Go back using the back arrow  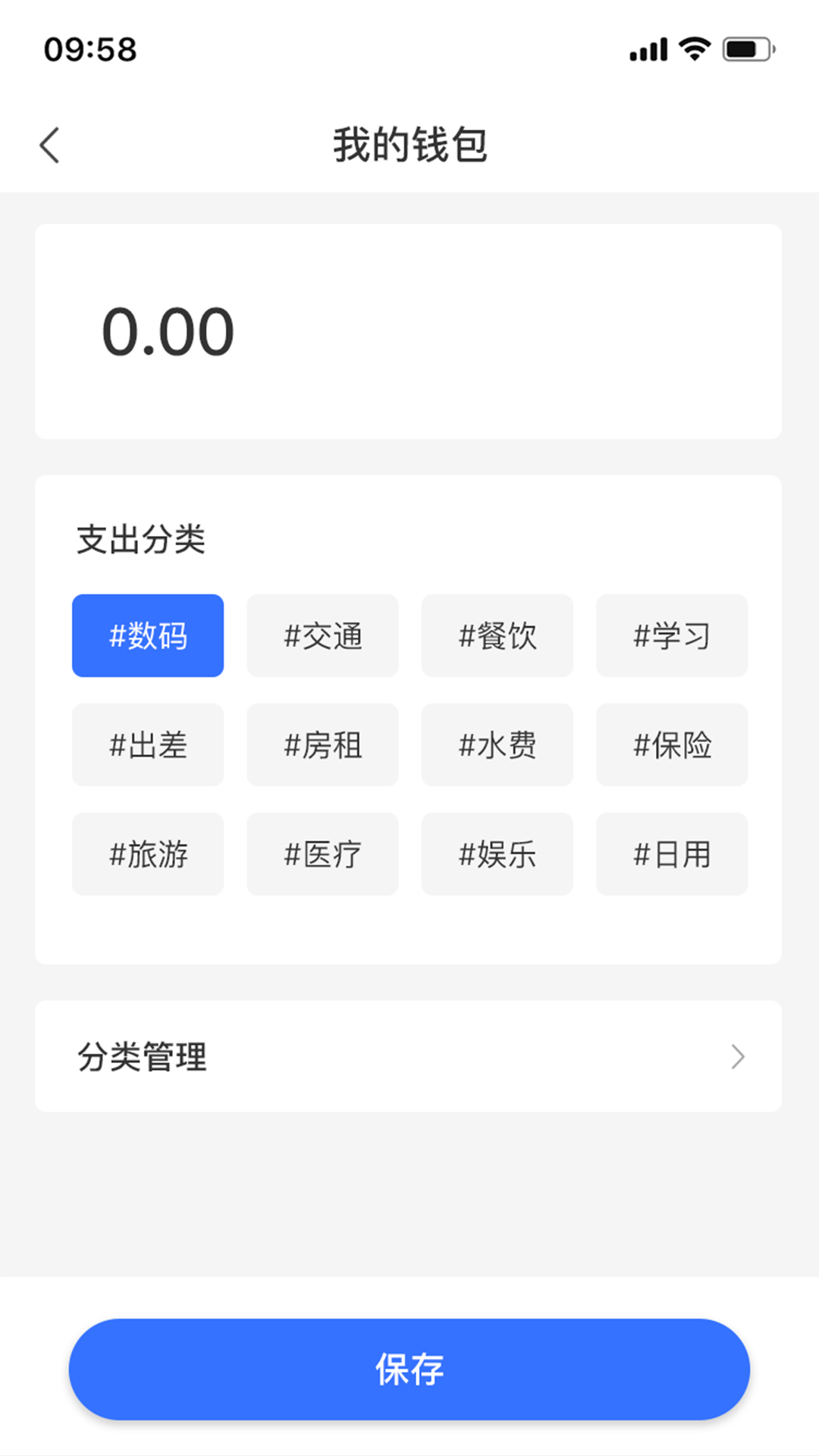(x=49, y=144)
